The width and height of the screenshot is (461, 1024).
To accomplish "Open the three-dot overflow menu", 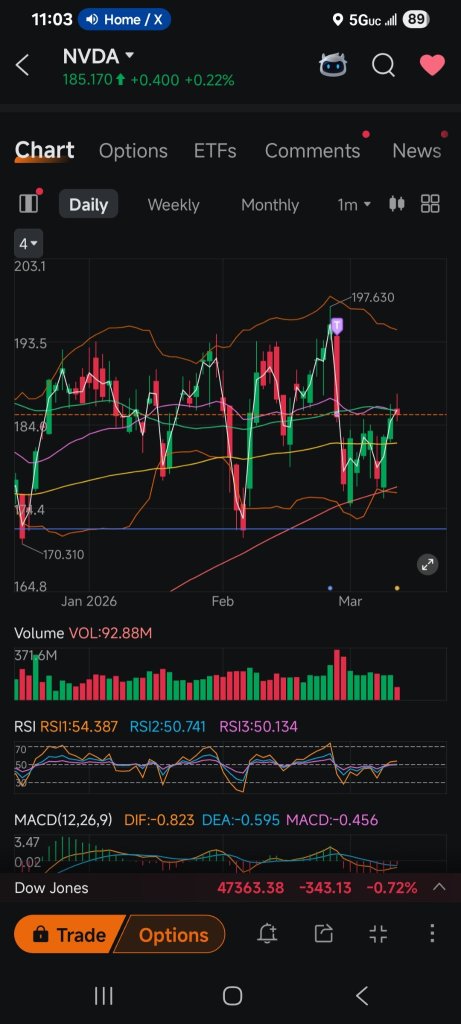I will (432, 934).
